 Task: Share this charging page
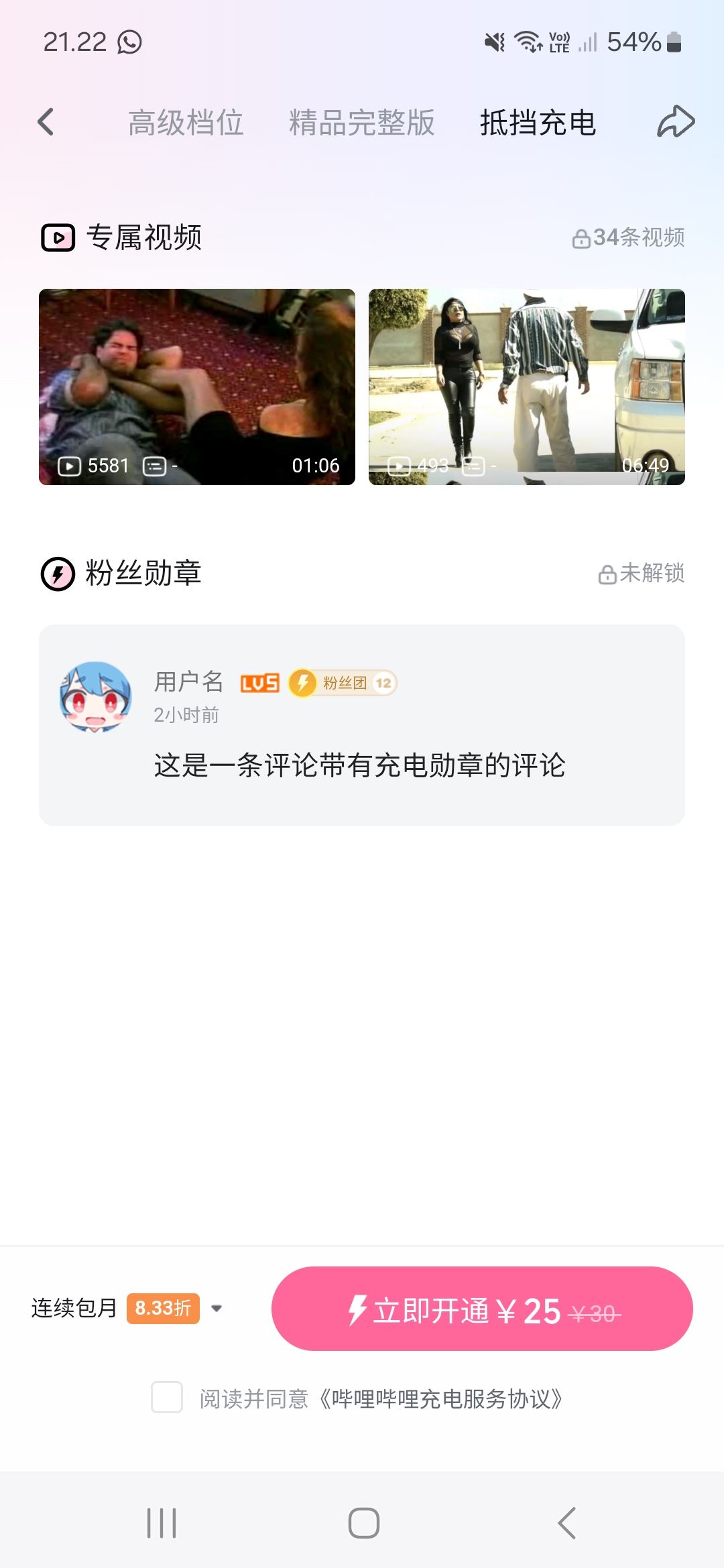[x=676, y=122]
